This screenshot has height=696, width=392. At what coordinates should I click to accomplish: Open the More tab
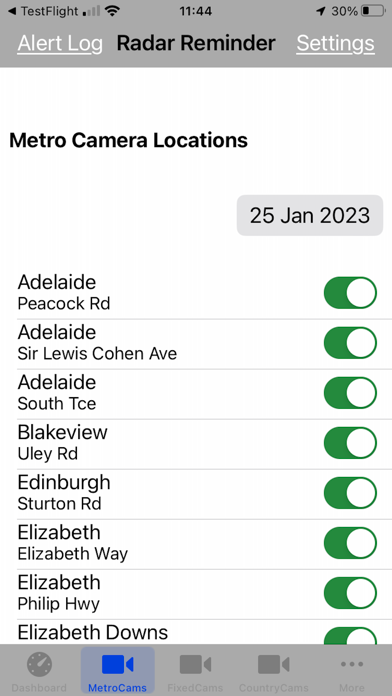click(x=352, y=672)
